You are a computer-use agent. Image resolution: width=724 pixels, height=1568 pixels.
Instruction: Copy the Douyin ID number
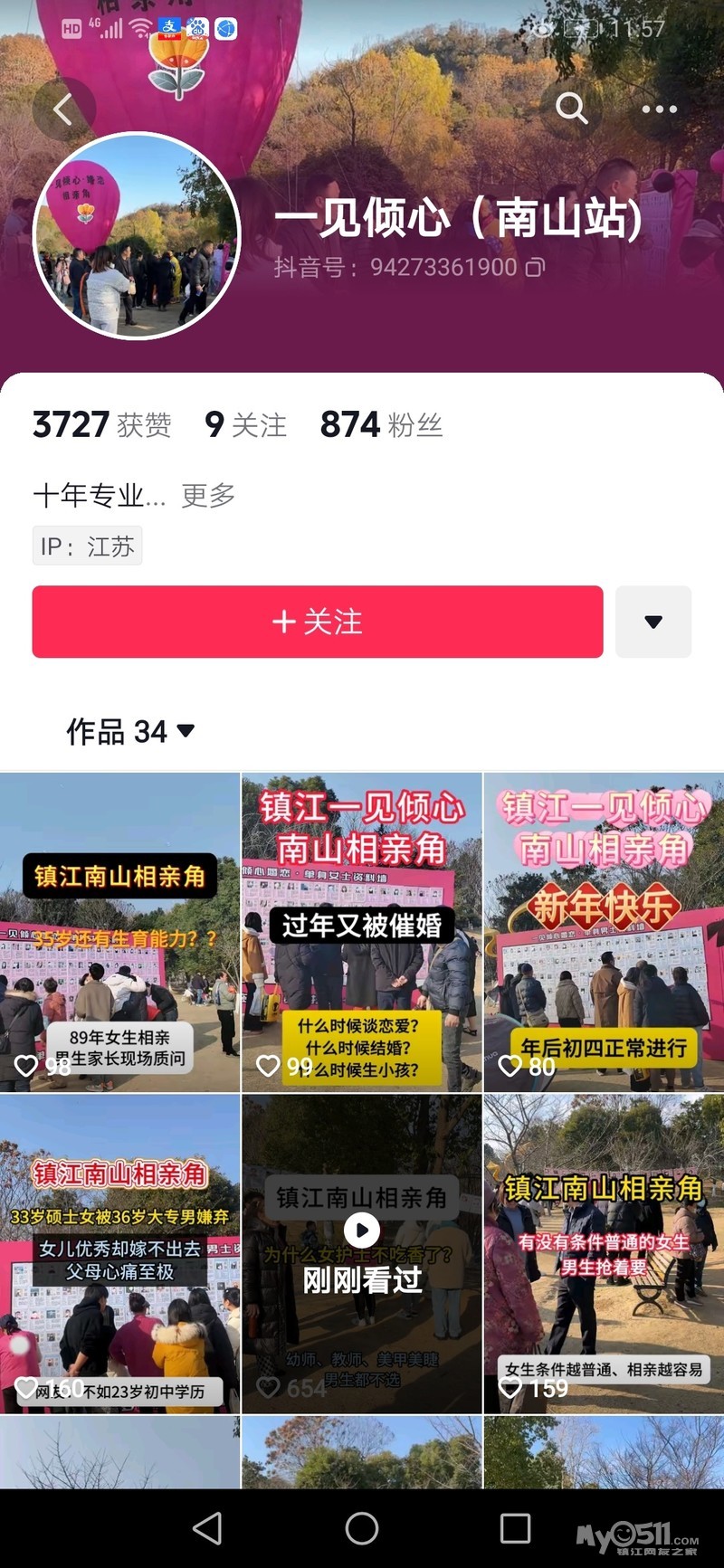tap(536, 268)
